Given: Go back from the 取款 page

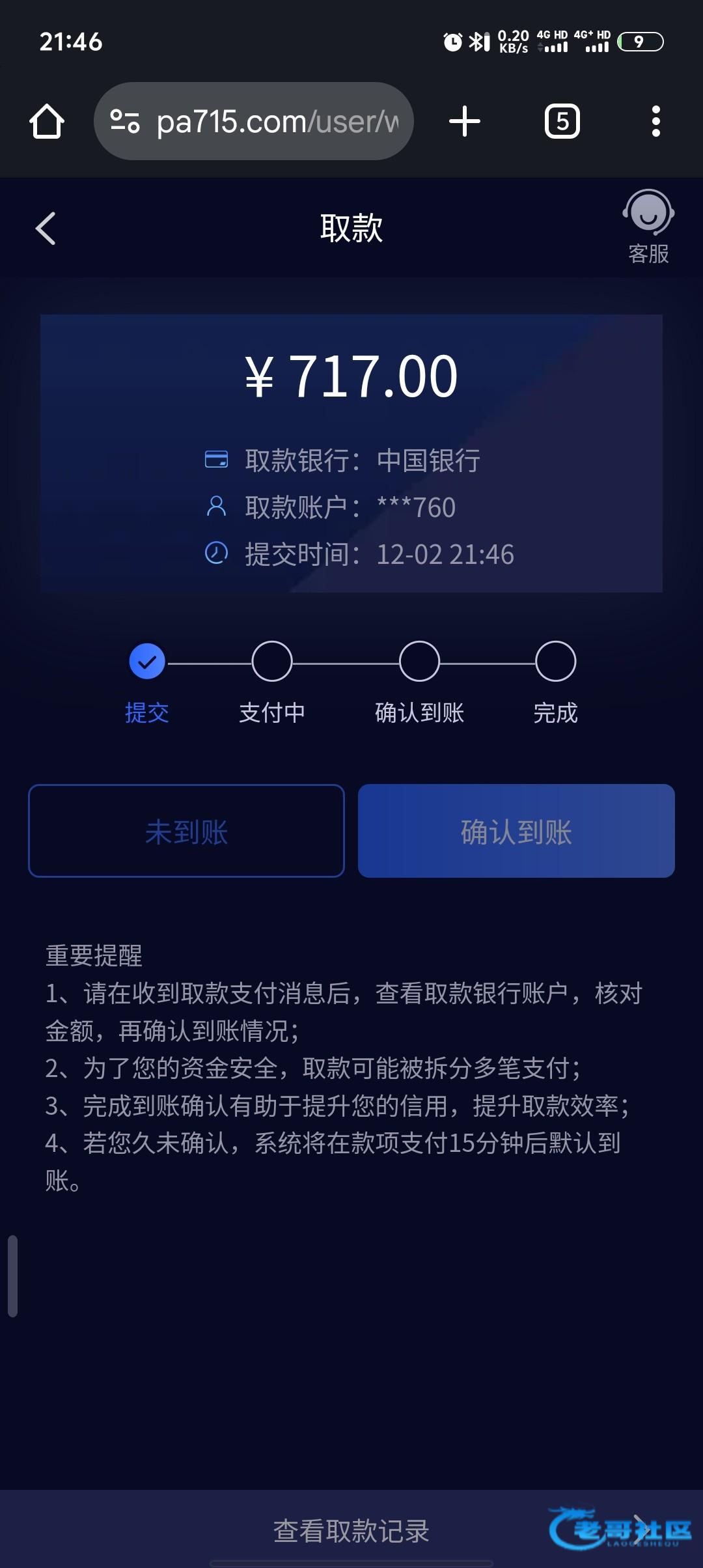Looking at the screenshot, I should point(46,229).
